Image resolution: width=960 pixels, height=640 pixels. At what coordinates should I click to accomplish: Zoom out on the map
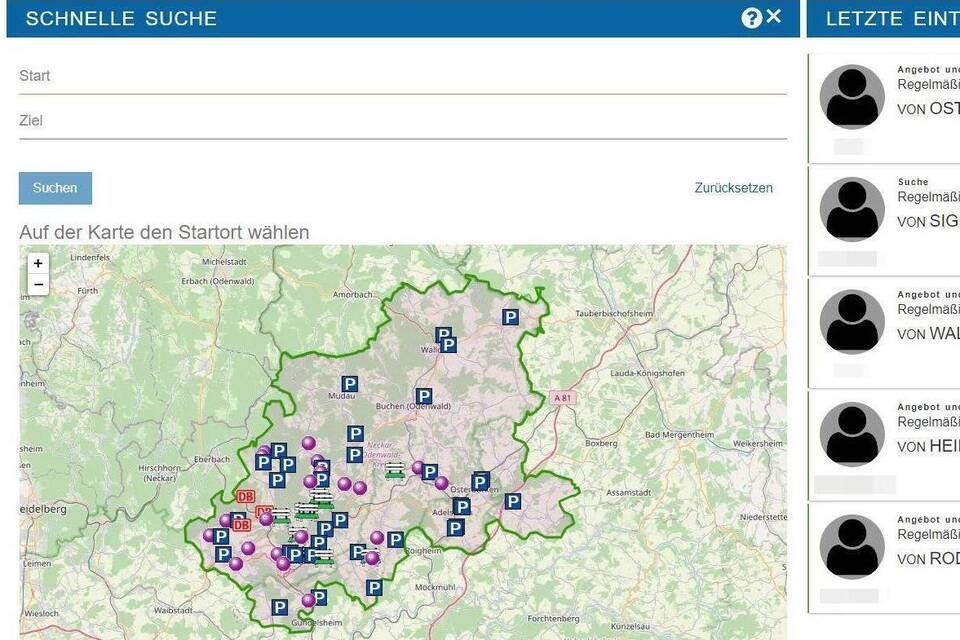[x=38, y=285]
